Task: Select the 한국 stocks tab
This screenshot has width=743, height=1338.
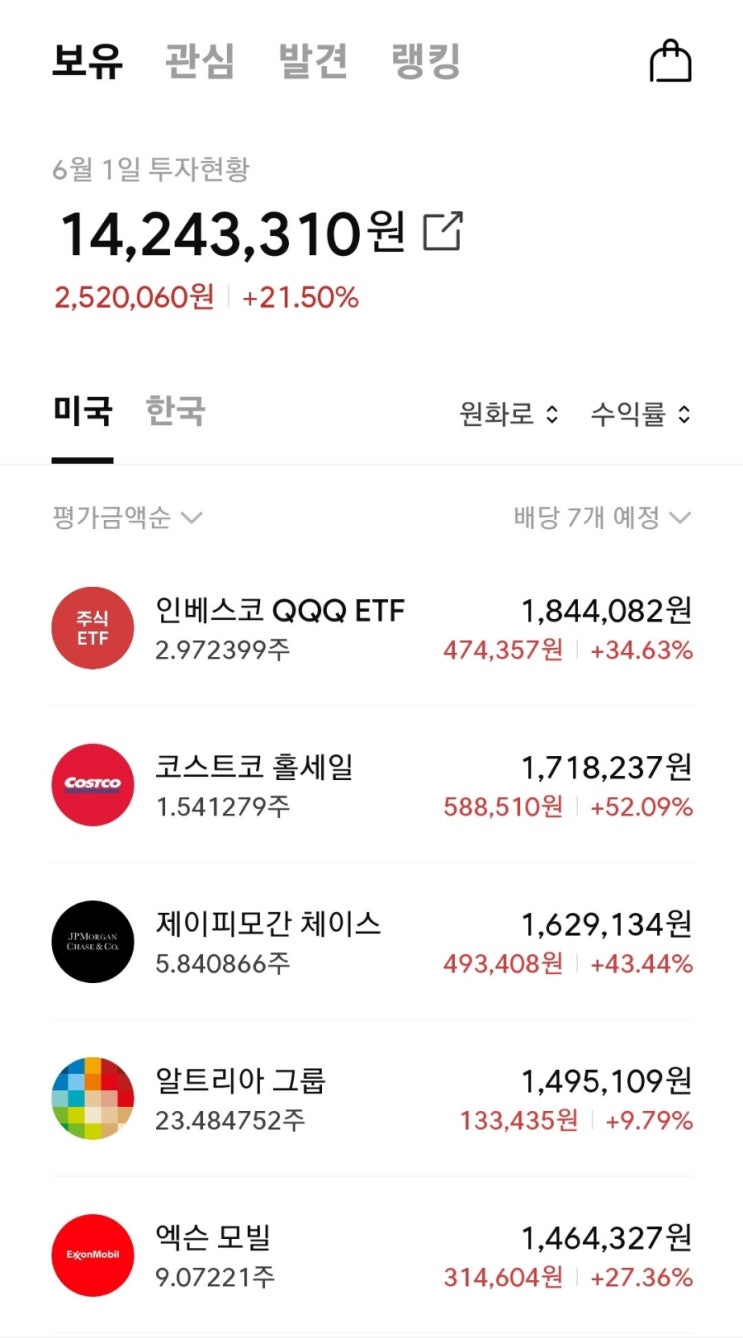Action: (175, 411)
